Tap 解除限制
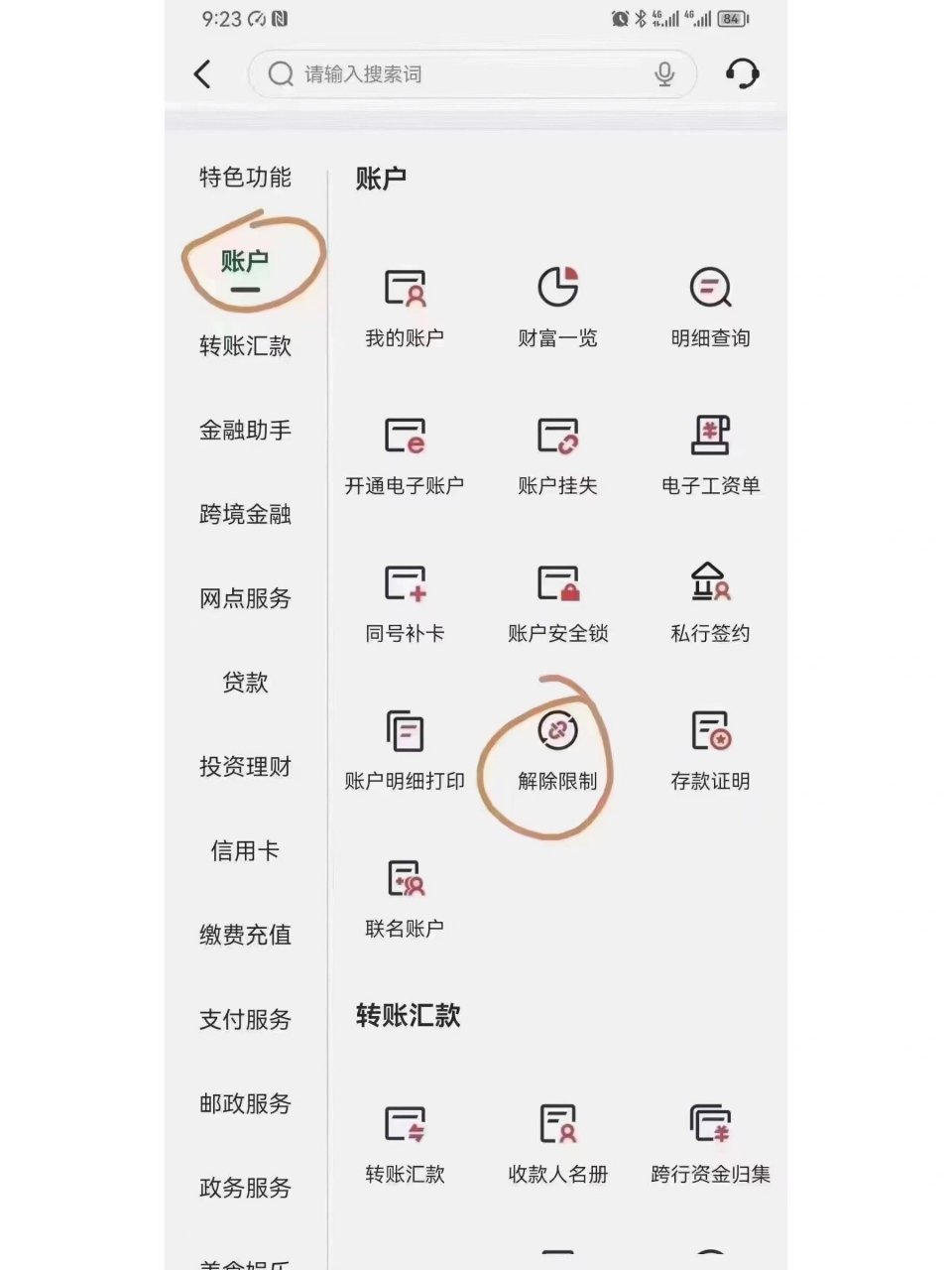The image size is (952, 1270). [x=557, y=751]
